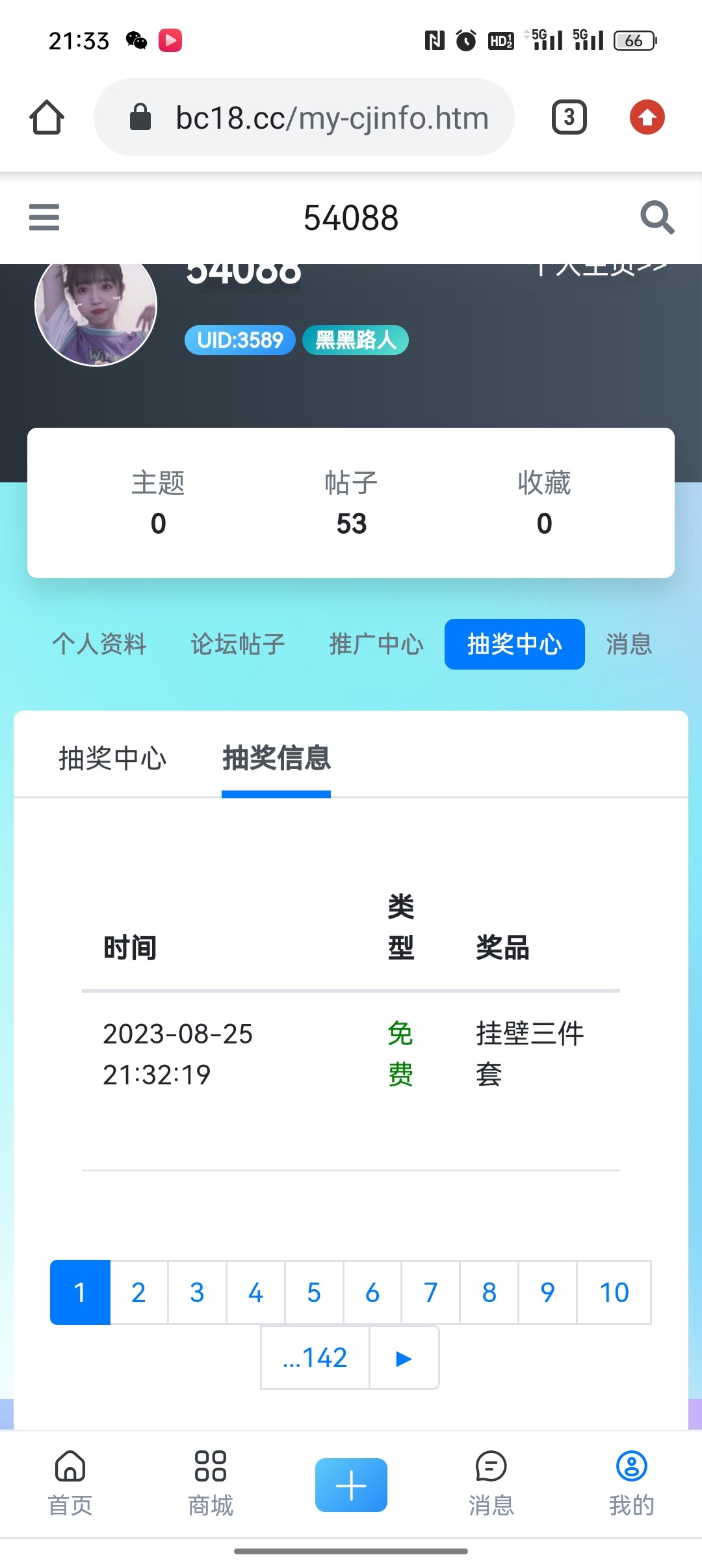Select the 抽奖中心 sub-tab

tap(112, 758)
